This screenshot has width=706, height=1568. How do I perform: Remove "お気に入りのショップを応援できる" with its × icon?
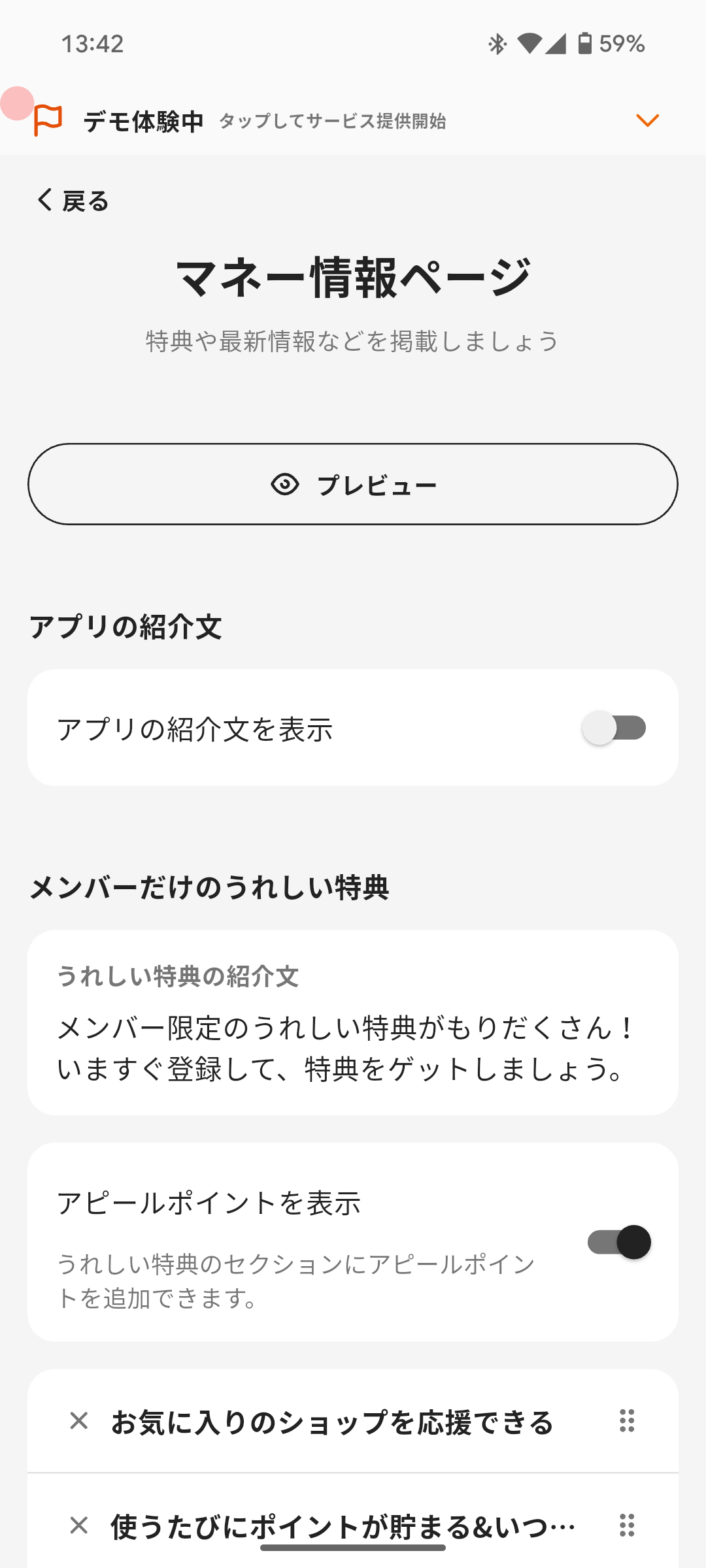tap(78, 1419)
